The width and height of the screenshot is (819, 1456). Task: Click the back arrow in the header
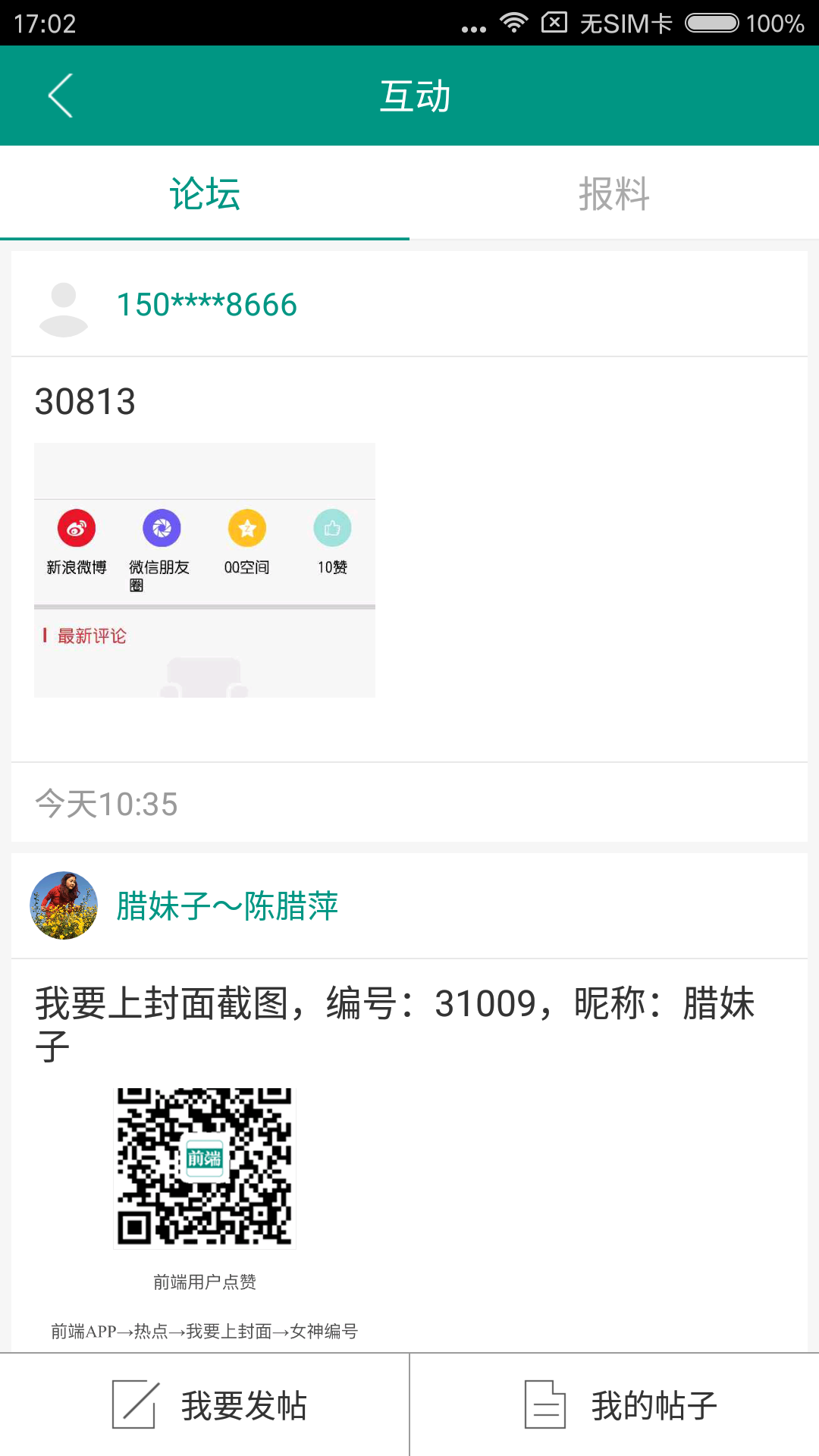pos(59,96)
